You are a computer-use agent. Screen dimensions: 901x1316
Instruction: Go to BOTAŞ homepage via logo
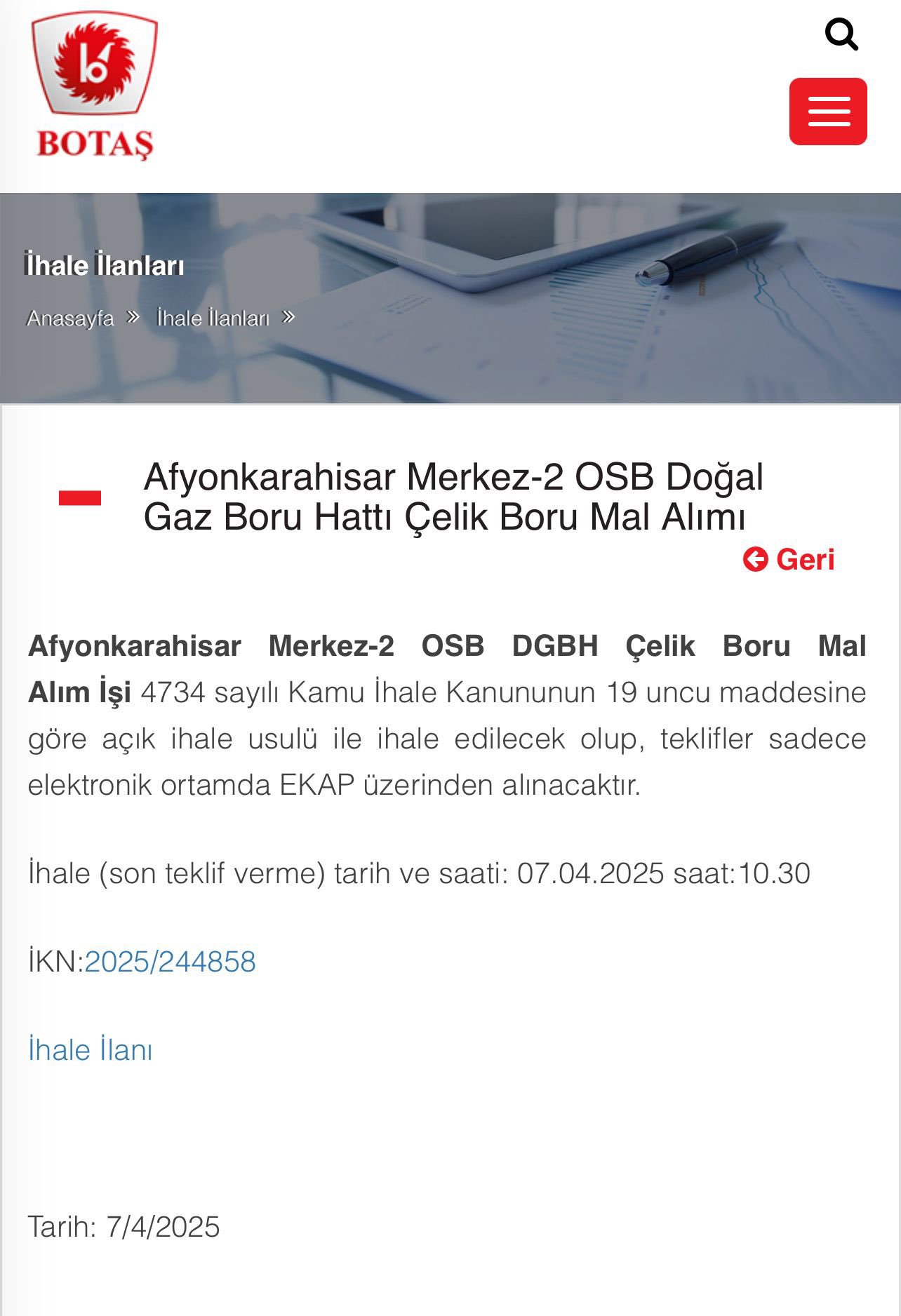(x=95, y=86)
